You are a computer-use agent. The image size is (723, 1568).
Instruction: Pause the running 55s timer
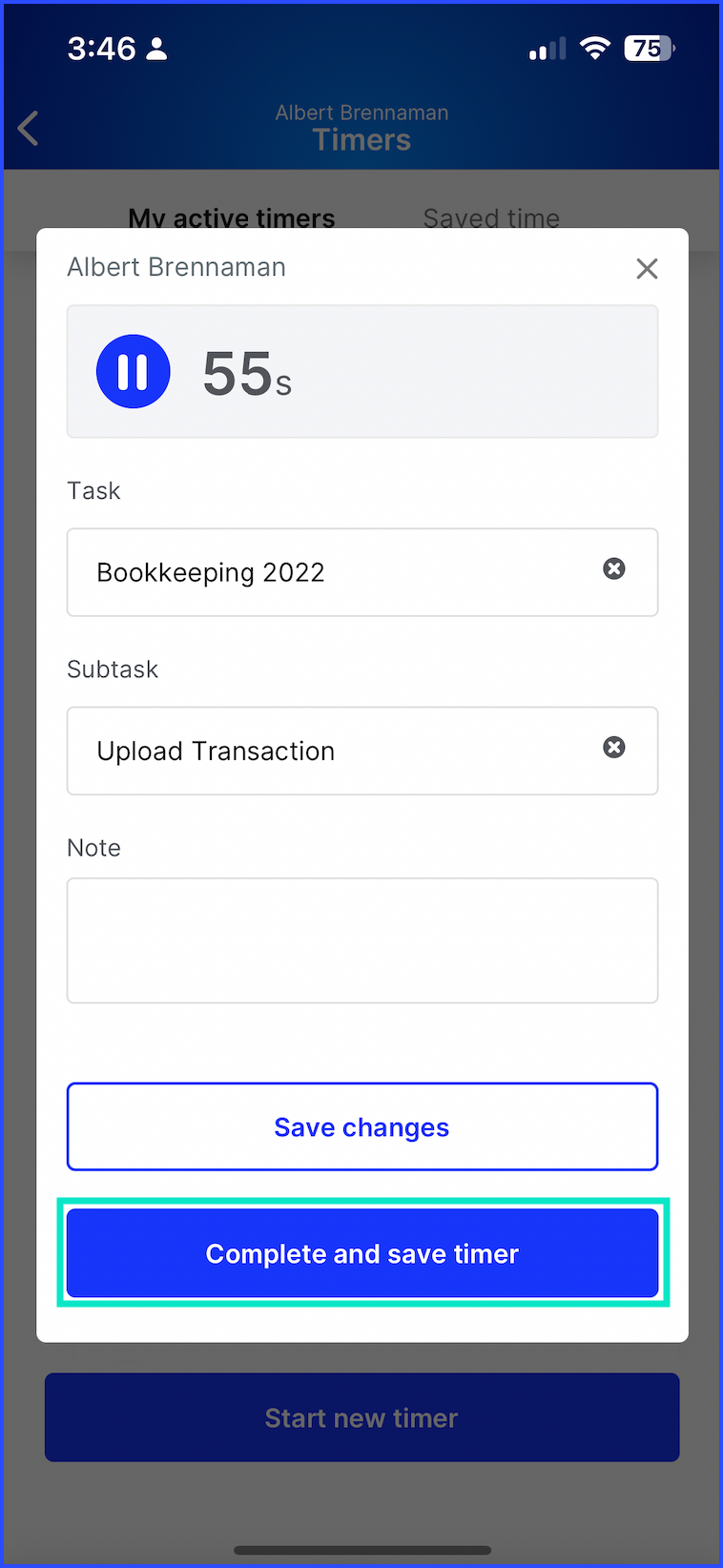tap(134, 372)
